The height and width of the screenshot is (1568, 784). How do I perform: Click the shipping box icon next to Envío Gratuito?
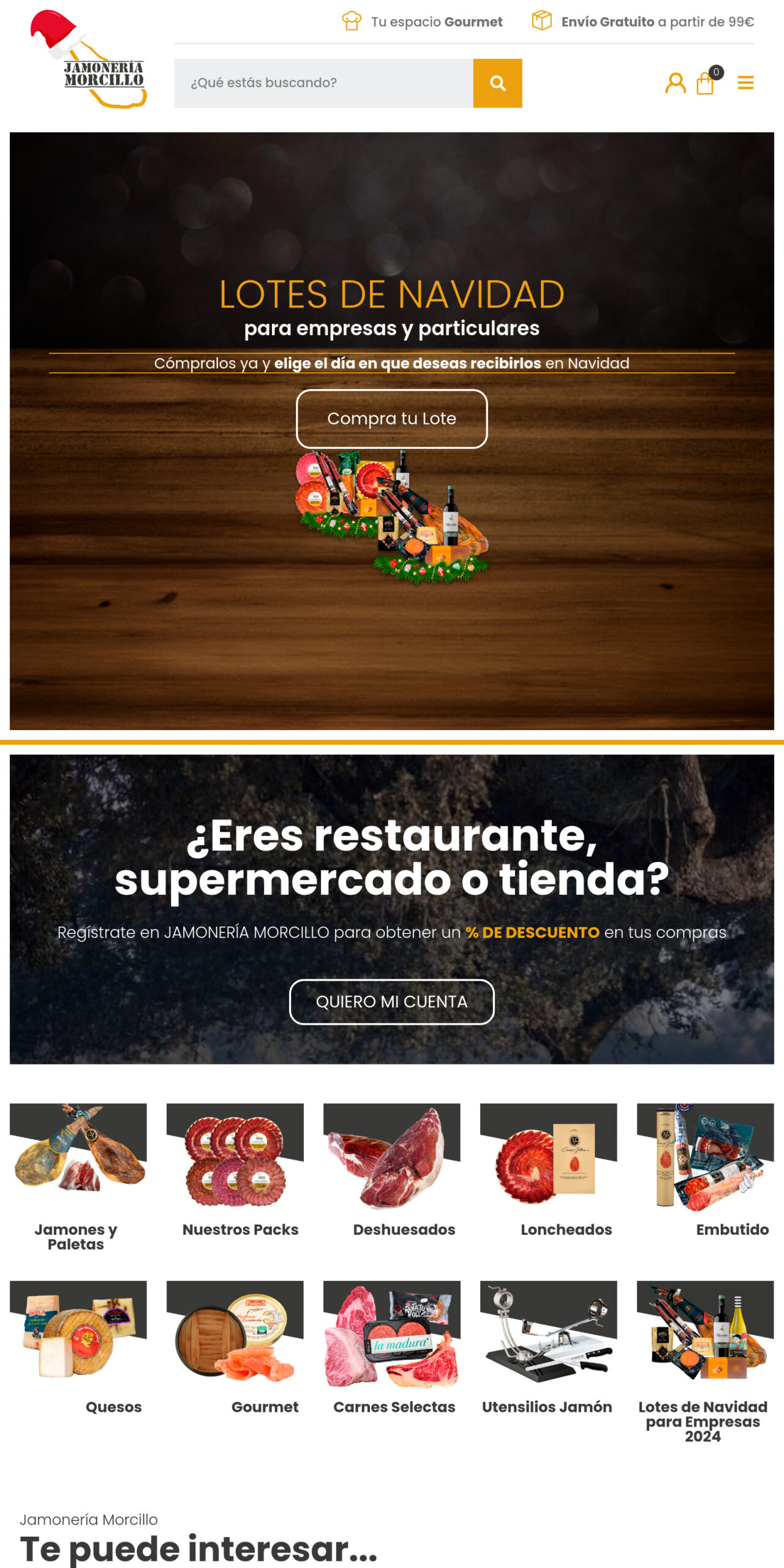(541, 21)
